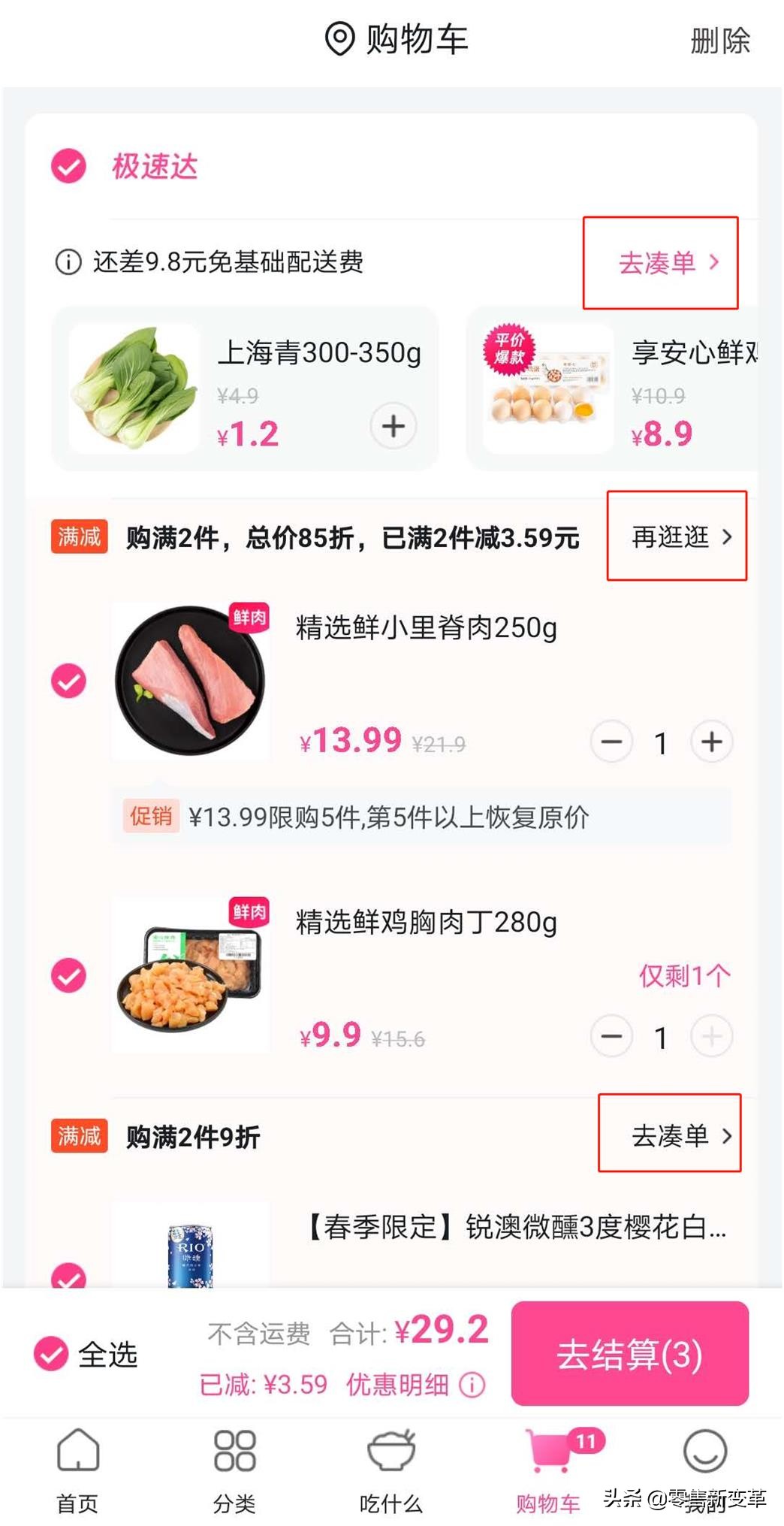Expand 去凑单 next to free delivery notice
The height and width of the screenshot is (1526, 784).
[667, 261]
